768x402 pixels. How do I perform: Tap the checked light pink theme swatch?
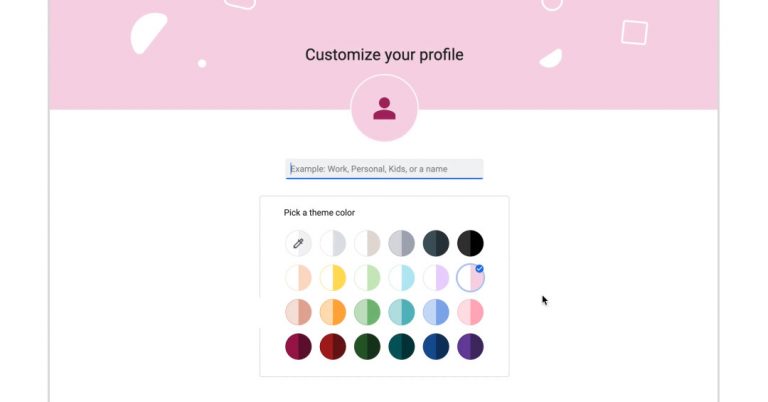pyautogui.click(x=470, y=278)
